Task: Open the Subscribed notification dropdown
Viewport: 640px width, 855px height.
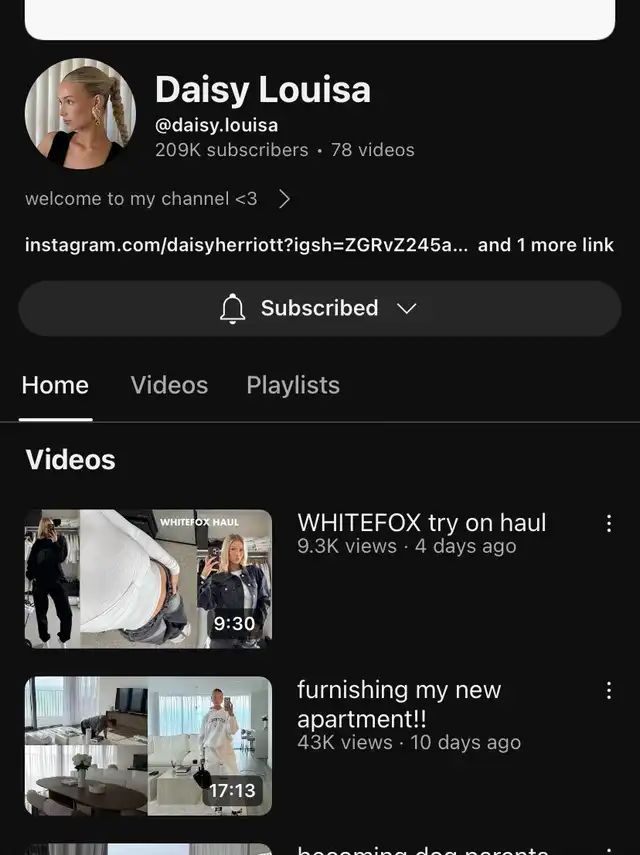Action: (x=319, y=308)
